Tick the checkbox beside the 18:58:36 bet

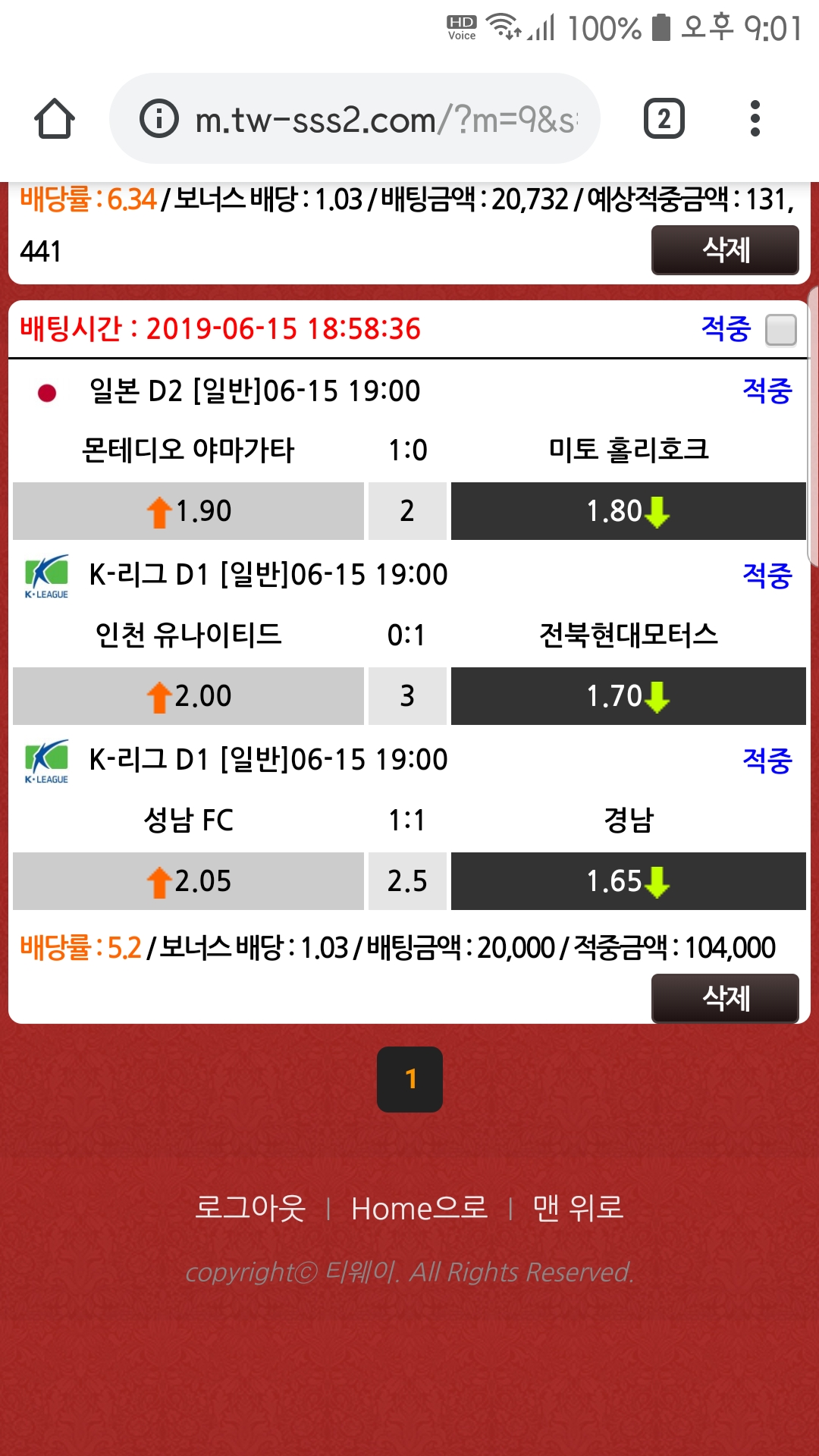[780, 330]
